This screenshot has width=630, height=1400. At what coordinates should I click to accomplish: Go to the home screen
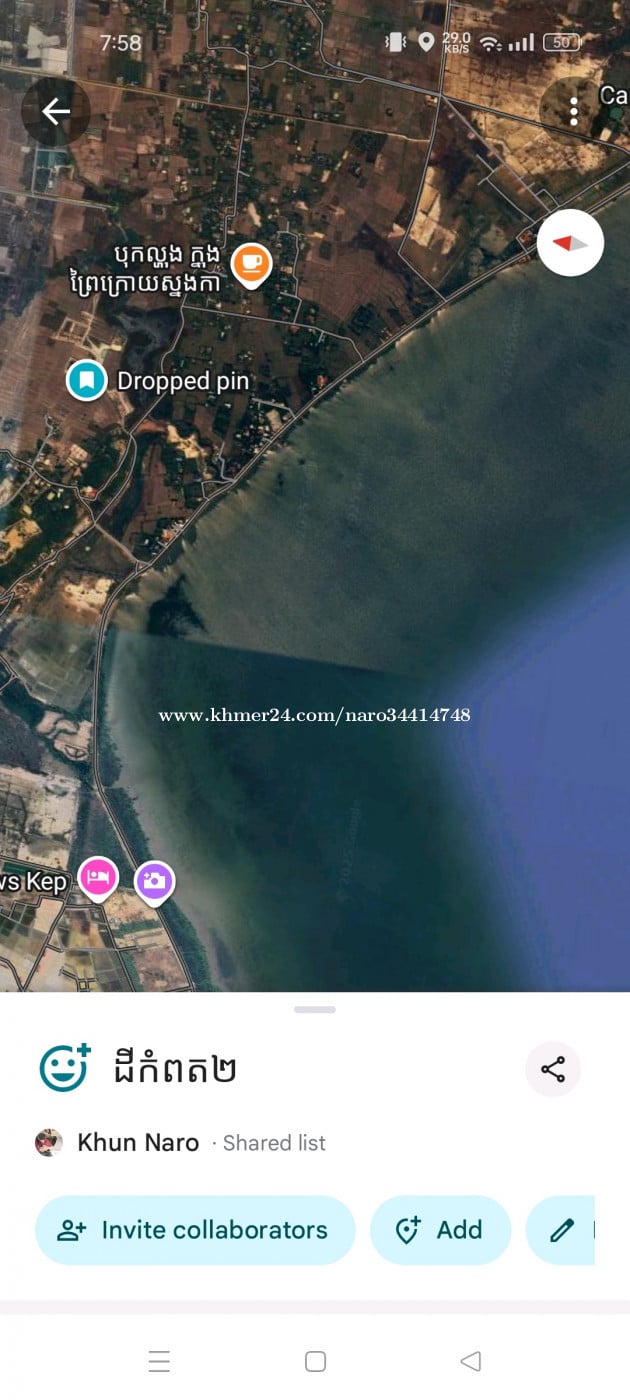[315, 1361]
